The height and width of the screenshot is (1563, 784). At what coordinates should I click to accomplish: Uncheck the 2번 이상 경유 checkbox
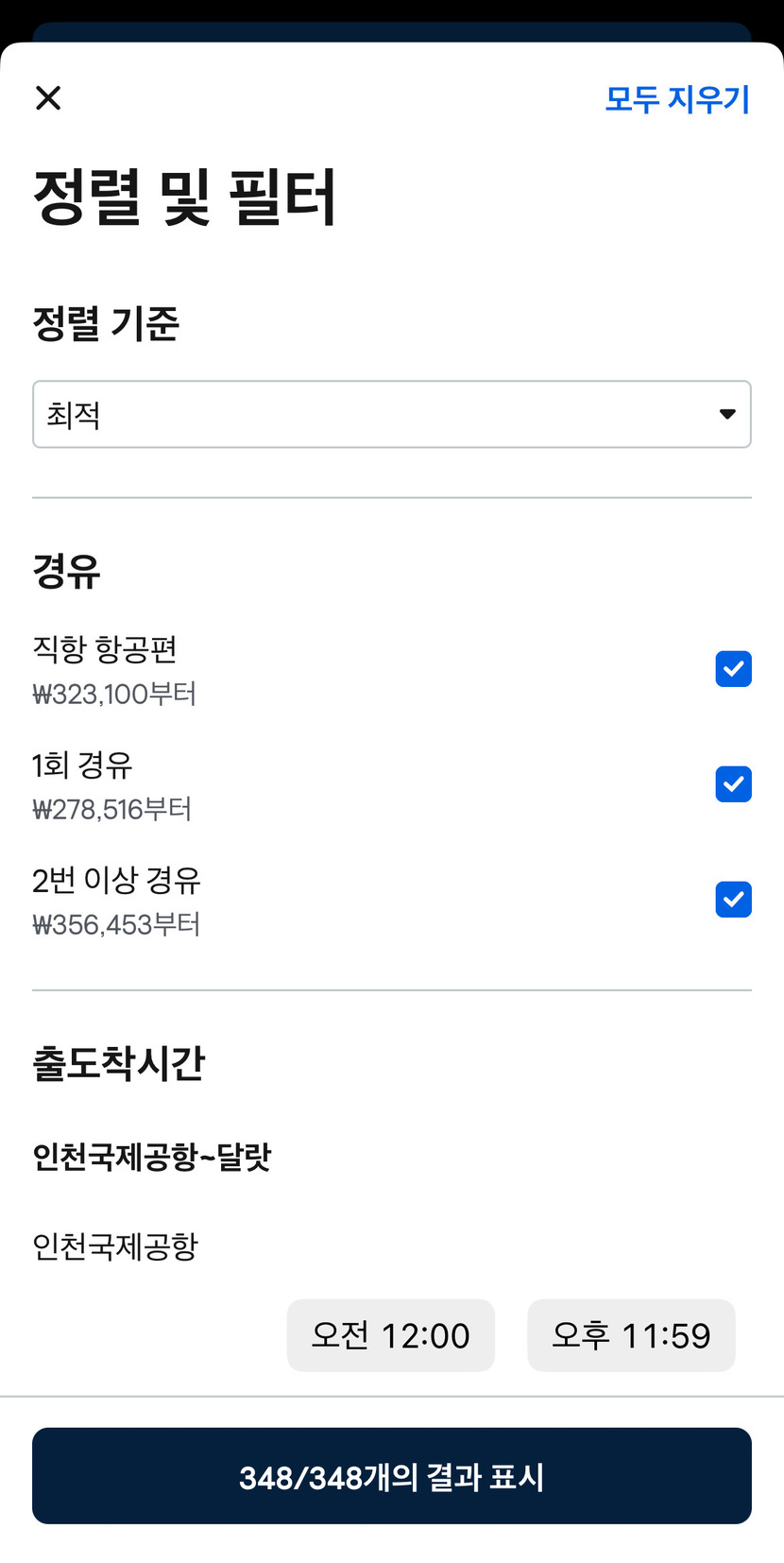point(733,900)
